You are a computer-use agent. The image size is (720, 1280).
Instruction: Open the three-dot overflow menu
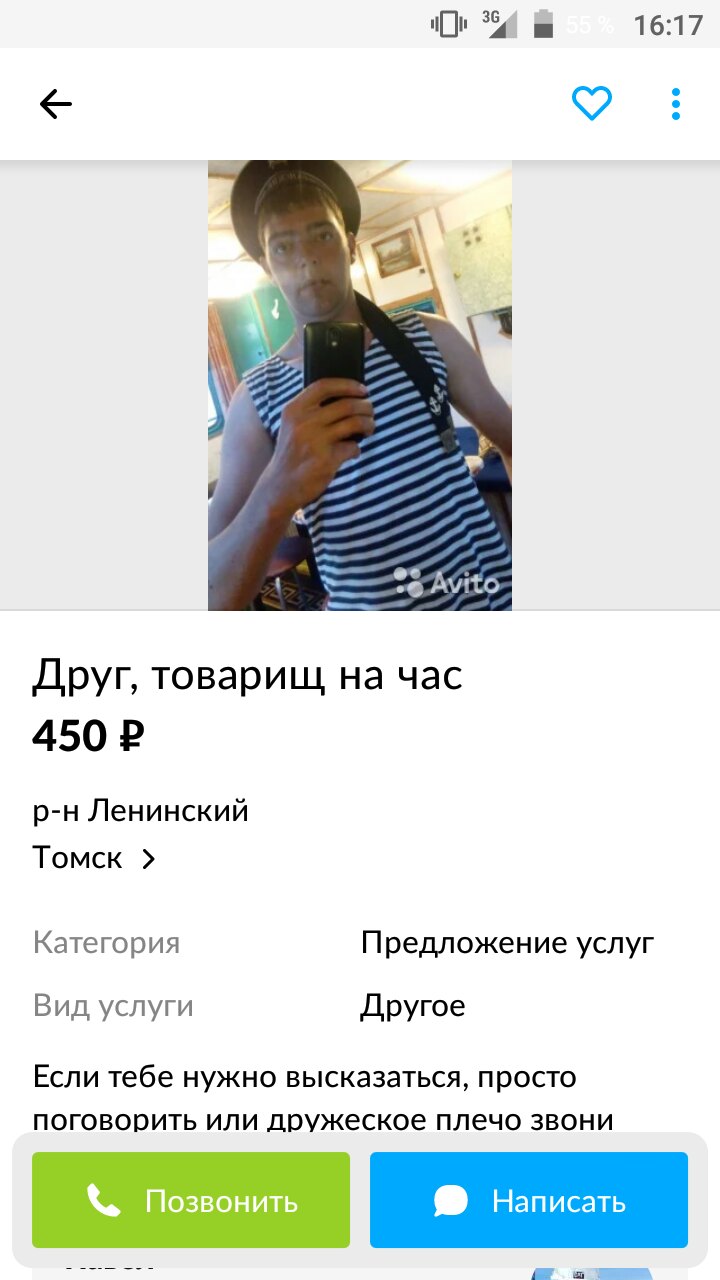(676, 104)
